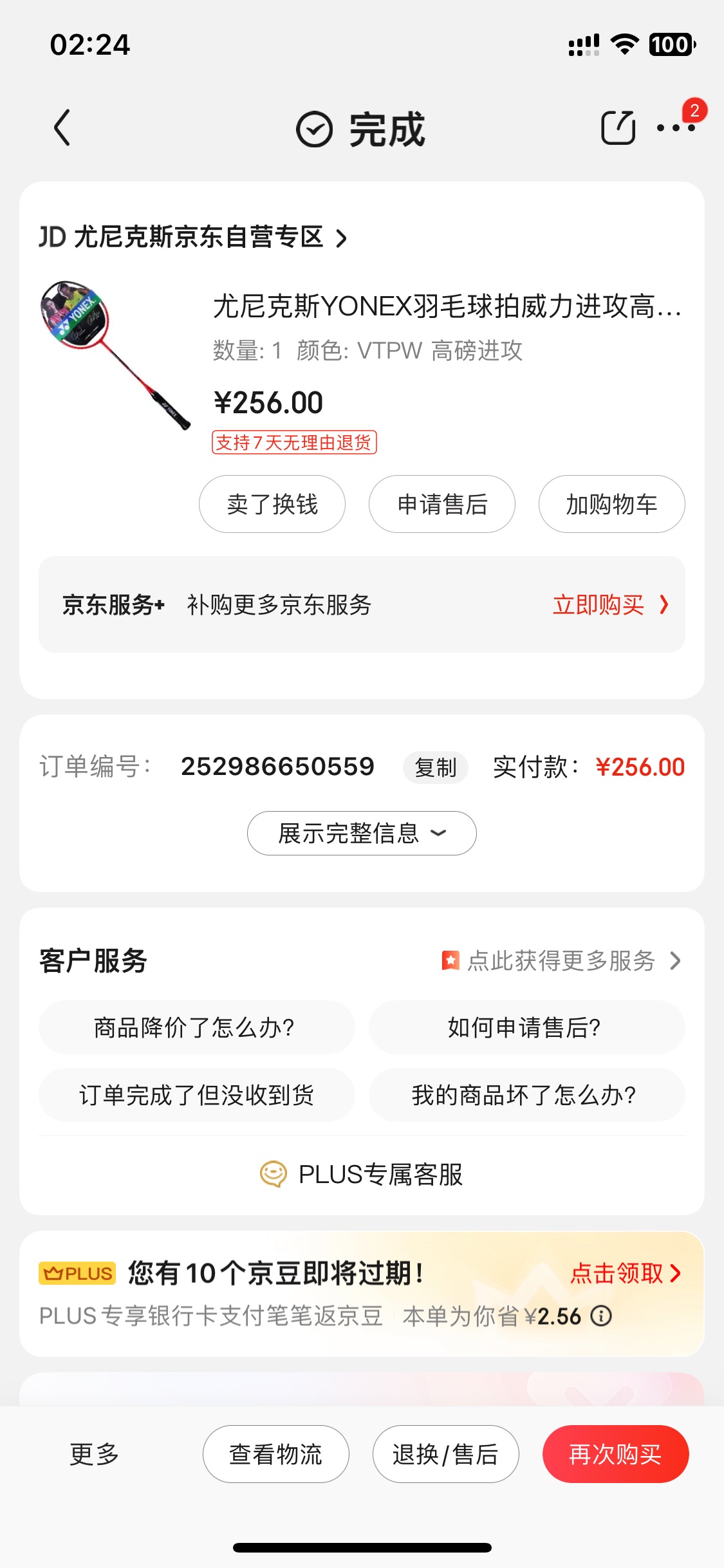Select 商品降价了怎么办? question

point(196,1027)
